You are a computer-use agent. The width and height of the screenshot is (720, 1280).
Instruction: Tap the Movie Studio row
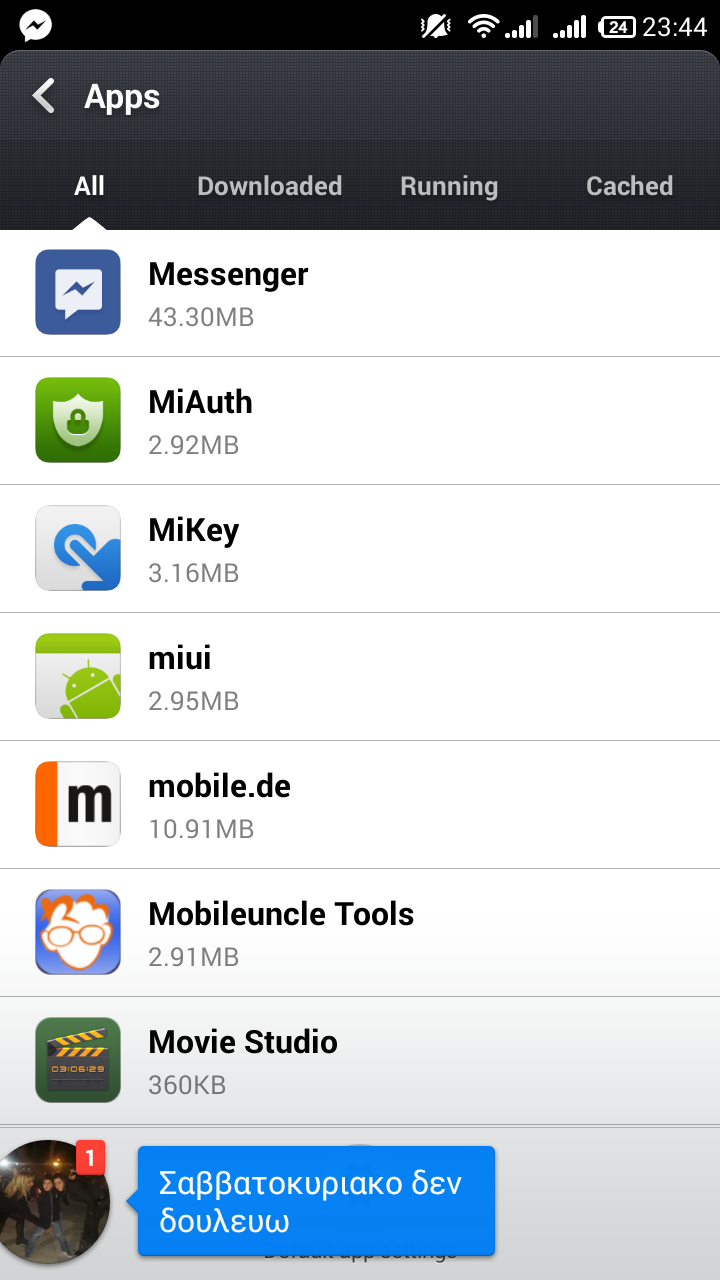click(360, 1061)
